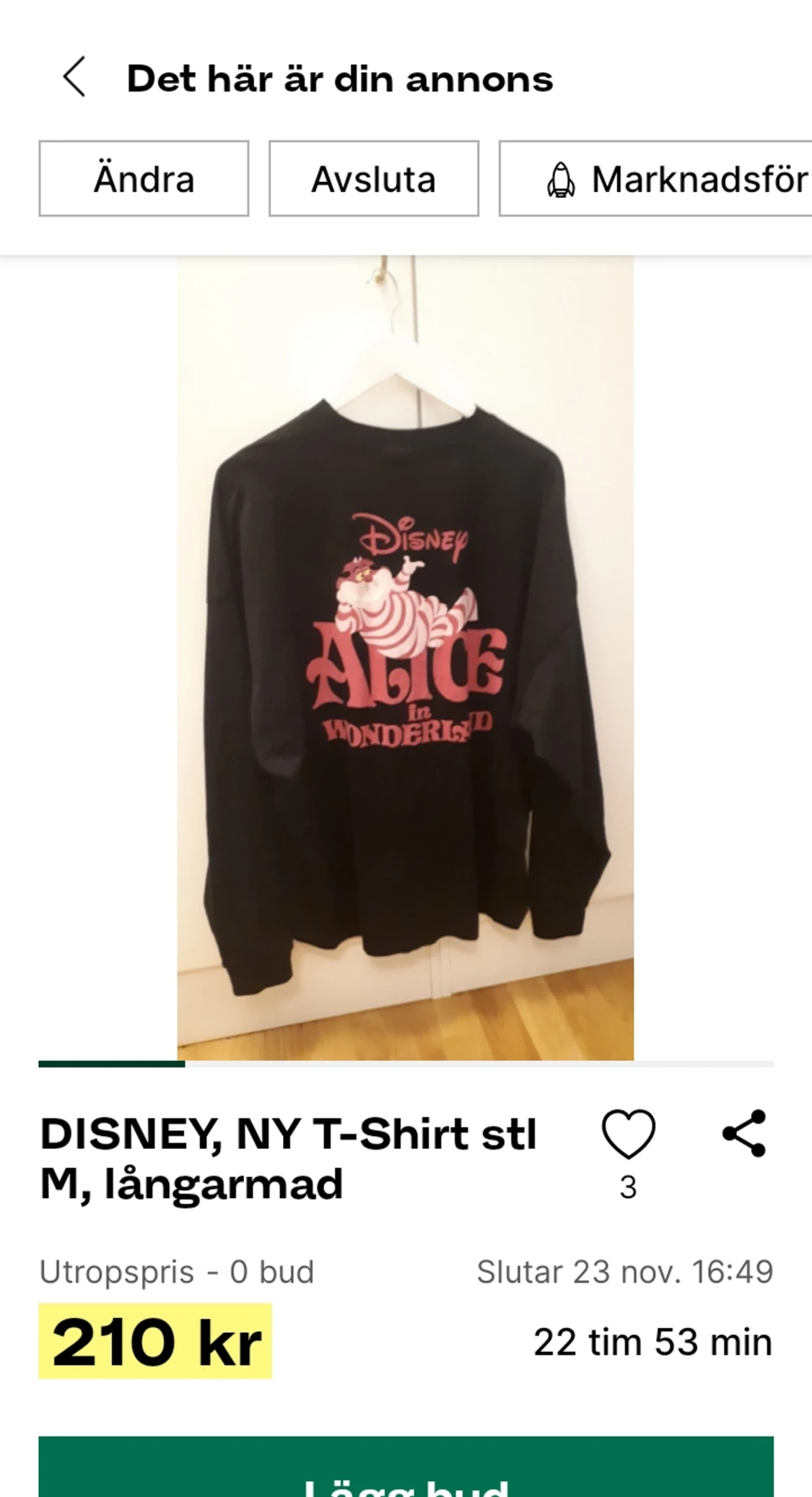Tap the back navigation area beside the title
812x1497 pixels.
pos(74,78)
